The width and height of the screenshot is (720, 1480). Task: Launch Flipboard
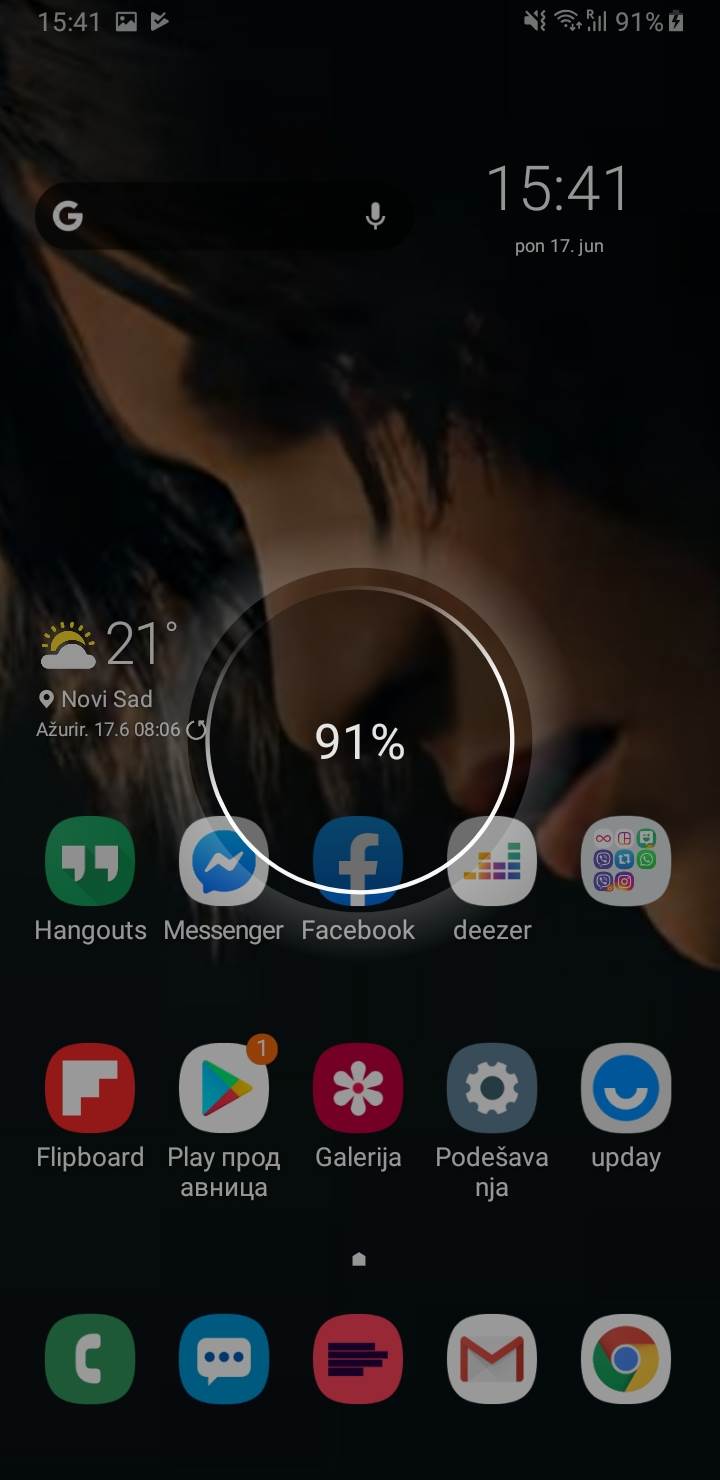pos(90,1089)
